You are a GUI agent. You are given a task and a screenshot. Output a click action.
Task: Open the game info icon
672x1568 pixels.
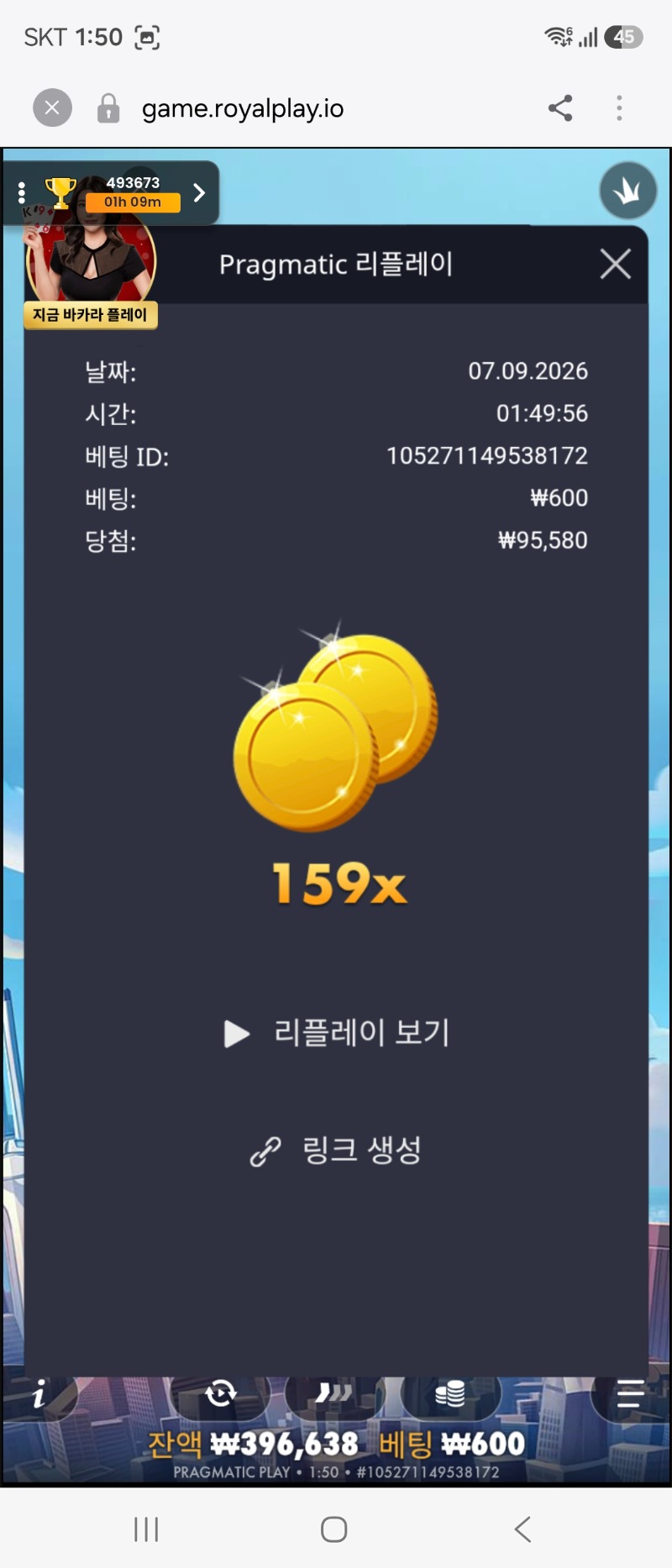pyautogui.click(x=39, y=1395)
